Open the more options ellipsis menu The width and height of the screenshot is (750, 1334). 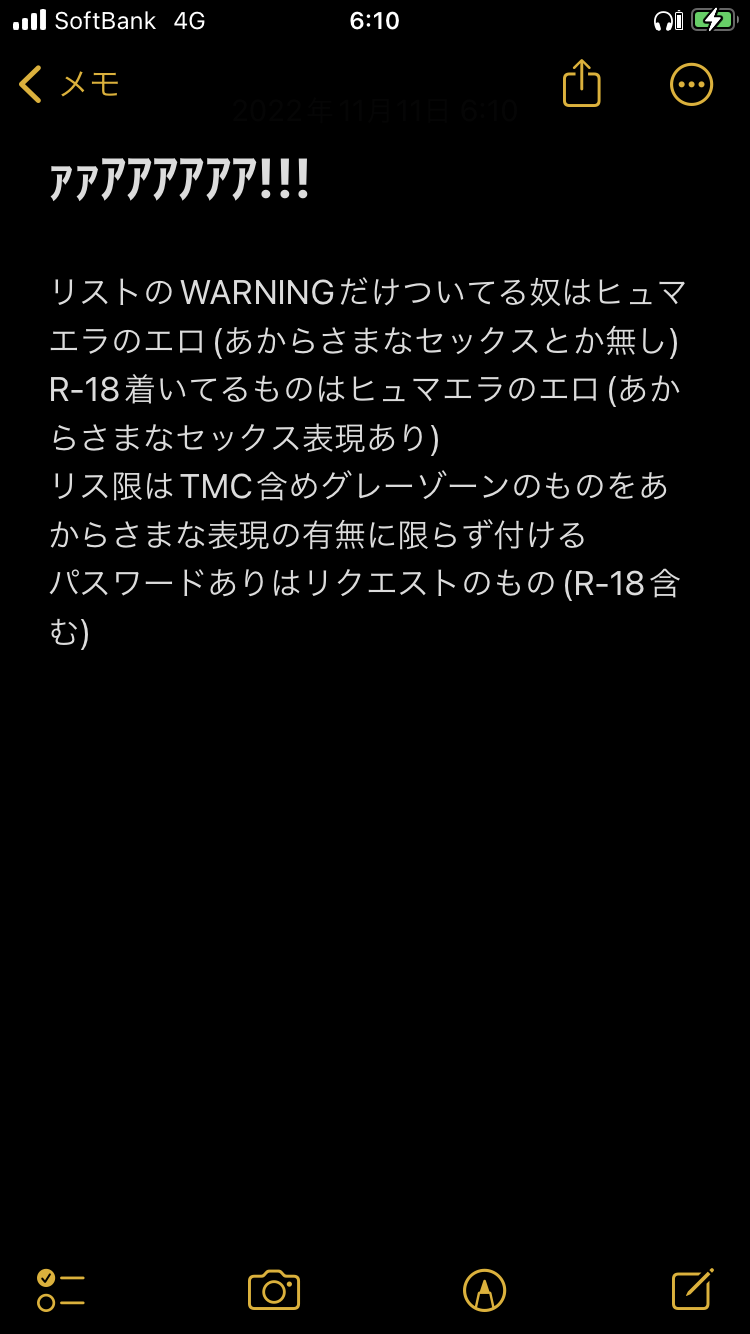click(x=691, y=85)
